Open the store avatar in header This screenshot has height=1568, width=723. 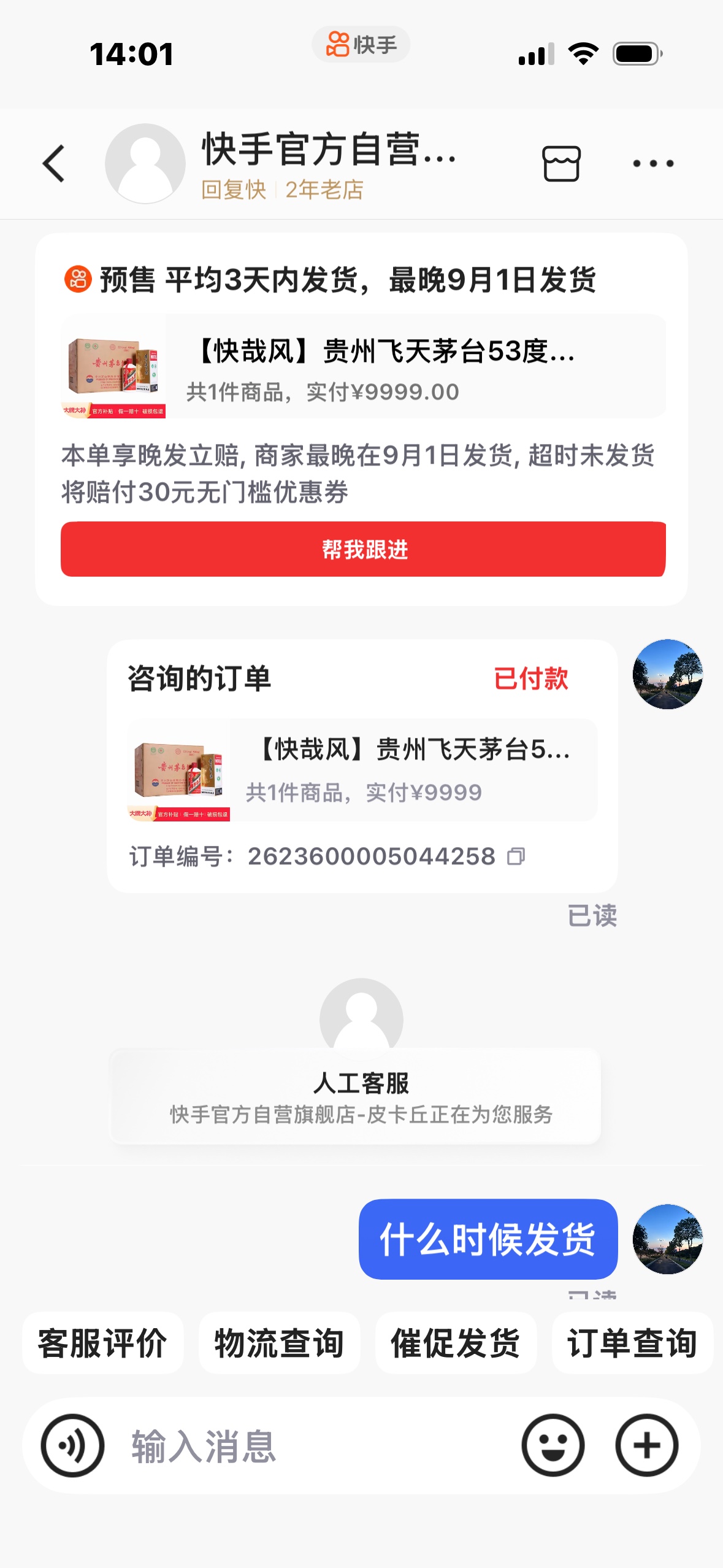[145, 164]
